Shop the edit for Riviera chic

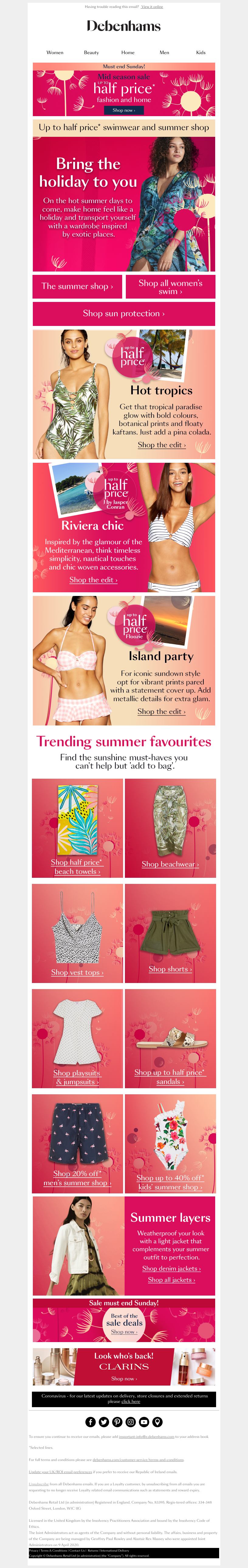click(93, 580)
